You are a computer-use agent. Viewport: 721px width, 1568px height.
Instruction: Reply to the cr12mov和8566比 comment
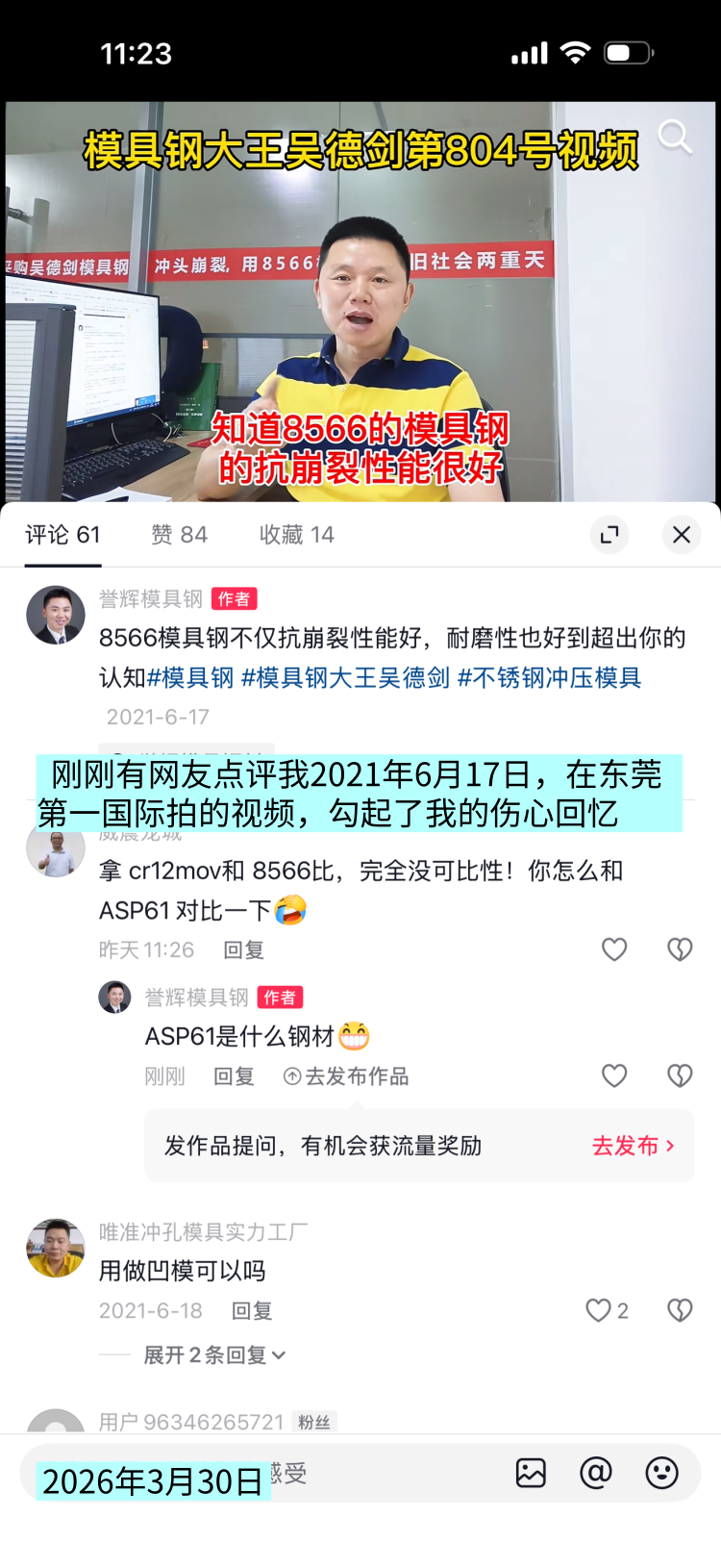click(243, 950)
